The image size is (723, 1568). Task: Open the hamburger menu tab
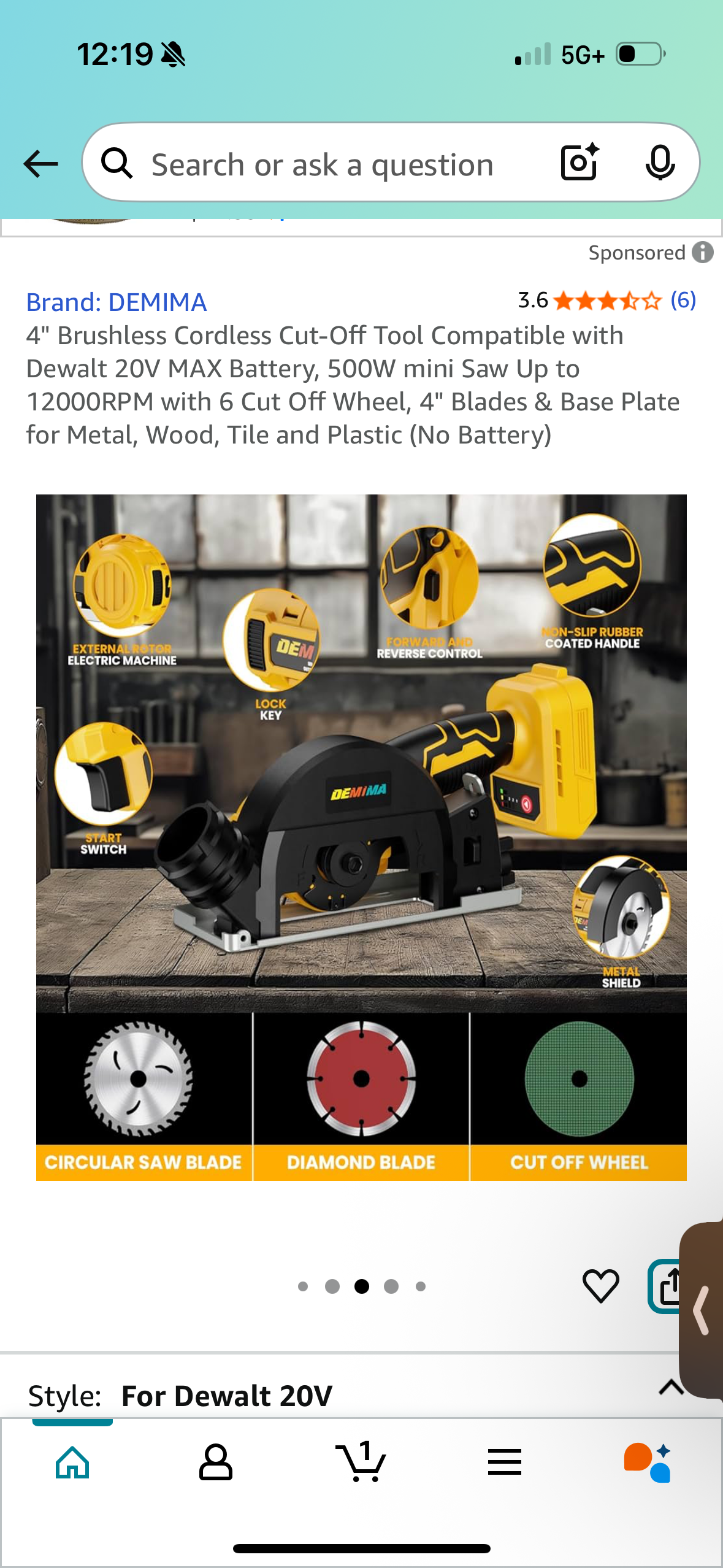click(505, 1462)
